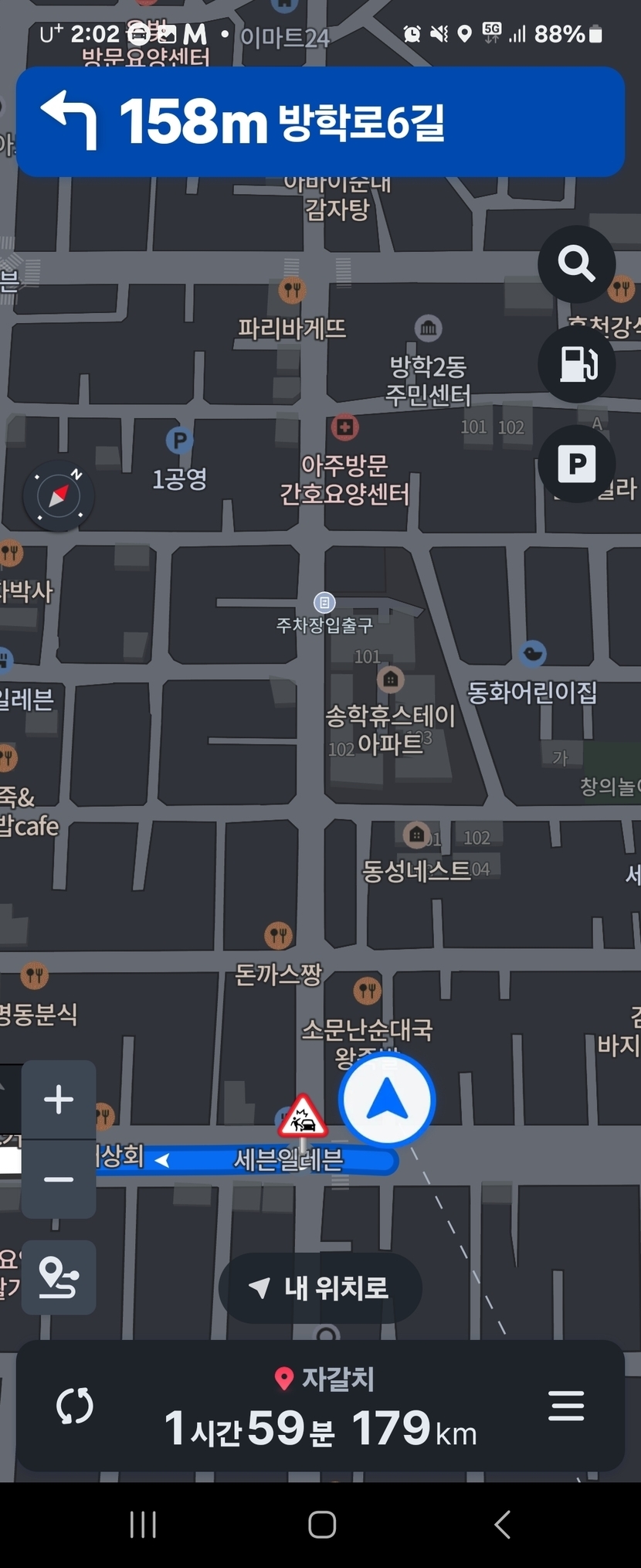Image resolution: width=641 pixels, height=1568 pixels.
Task: Tap the compass to reorient map
Action: pyautogui.click(x=59, y=495)
